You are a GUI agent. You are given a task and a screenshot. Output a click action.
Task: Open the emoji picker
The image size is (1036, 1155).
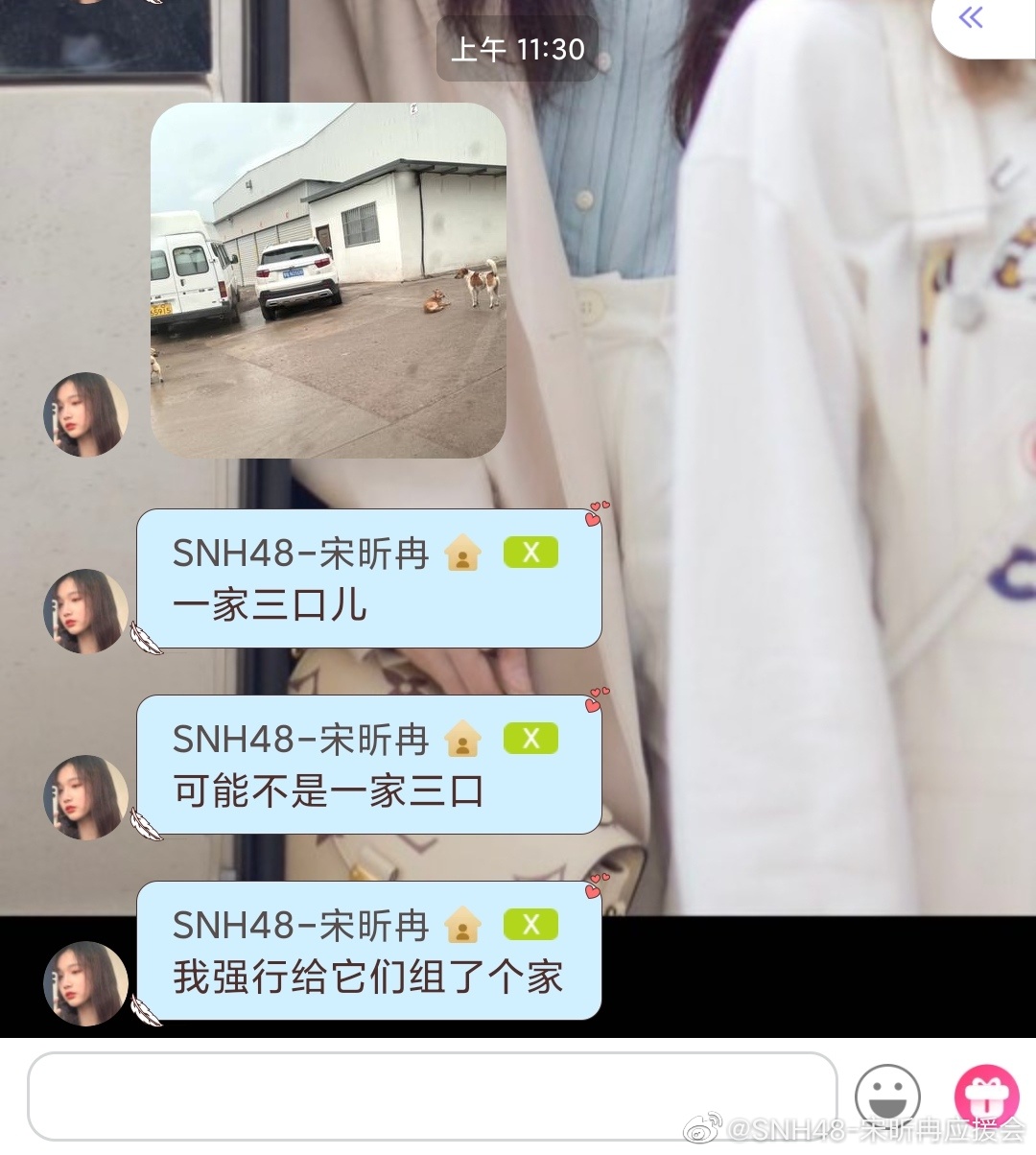click(887, 1096)
